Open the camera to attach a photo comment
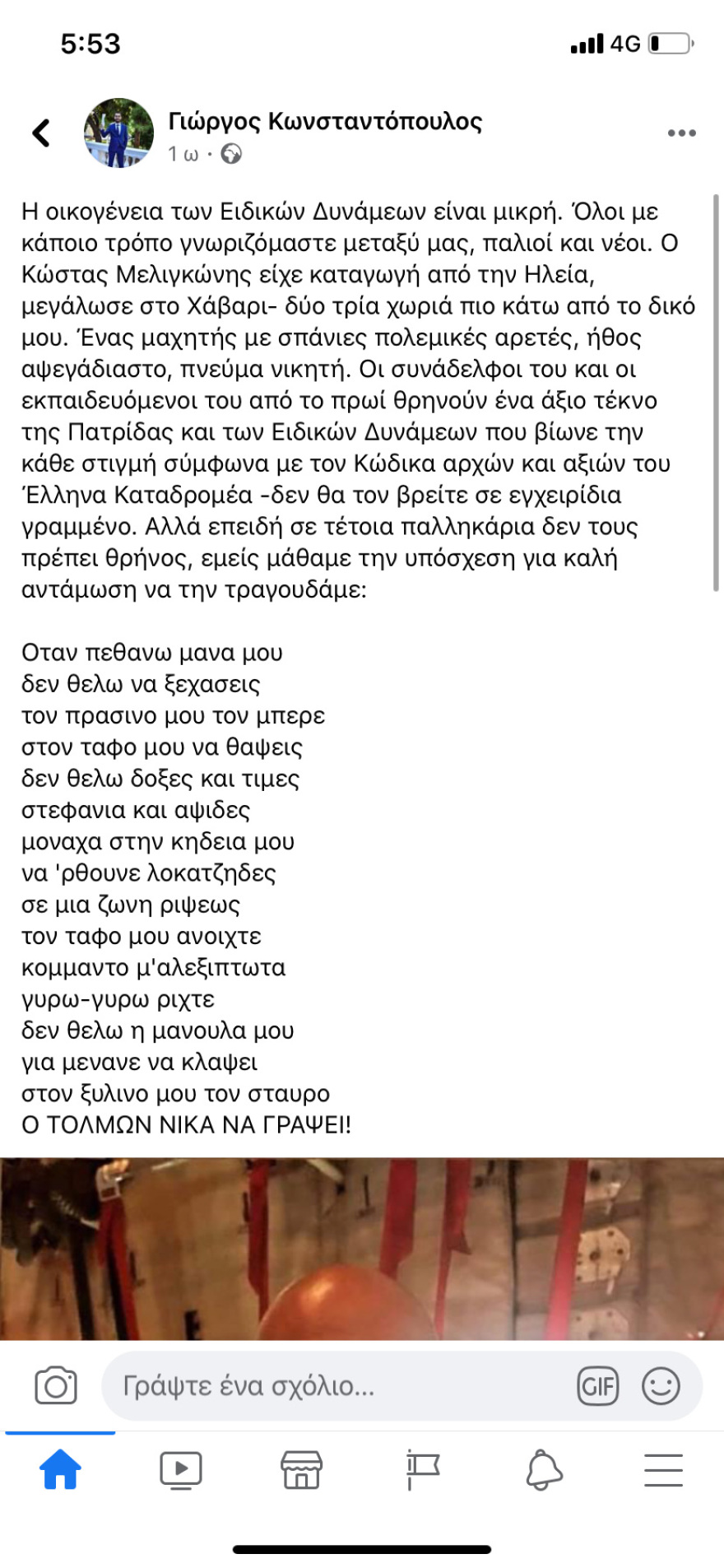 click(54, 1387)
